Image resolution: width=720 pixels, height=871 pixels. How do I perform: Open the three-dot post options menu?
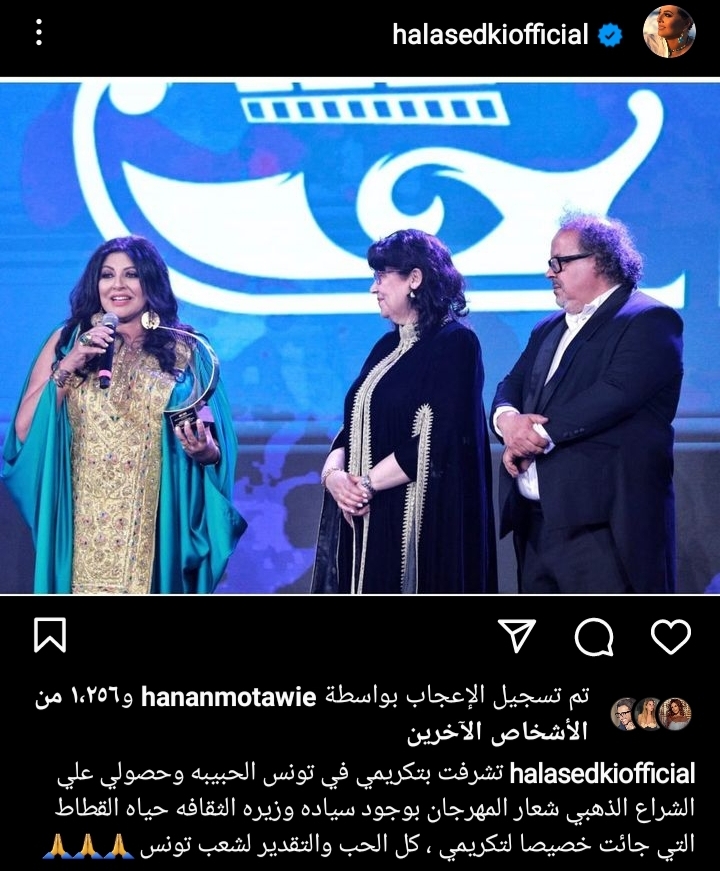point(39,34)
